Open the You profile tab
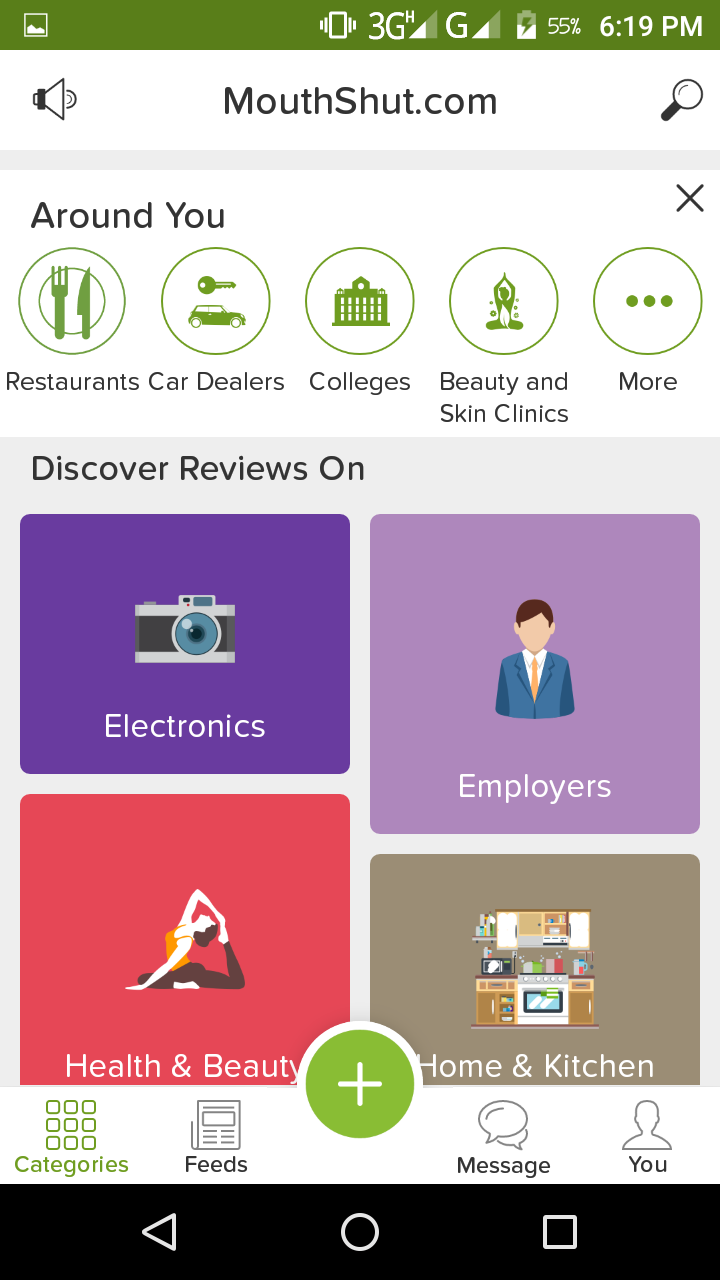The width and height of the screenshot is (720, 1280). [647, 1137]
